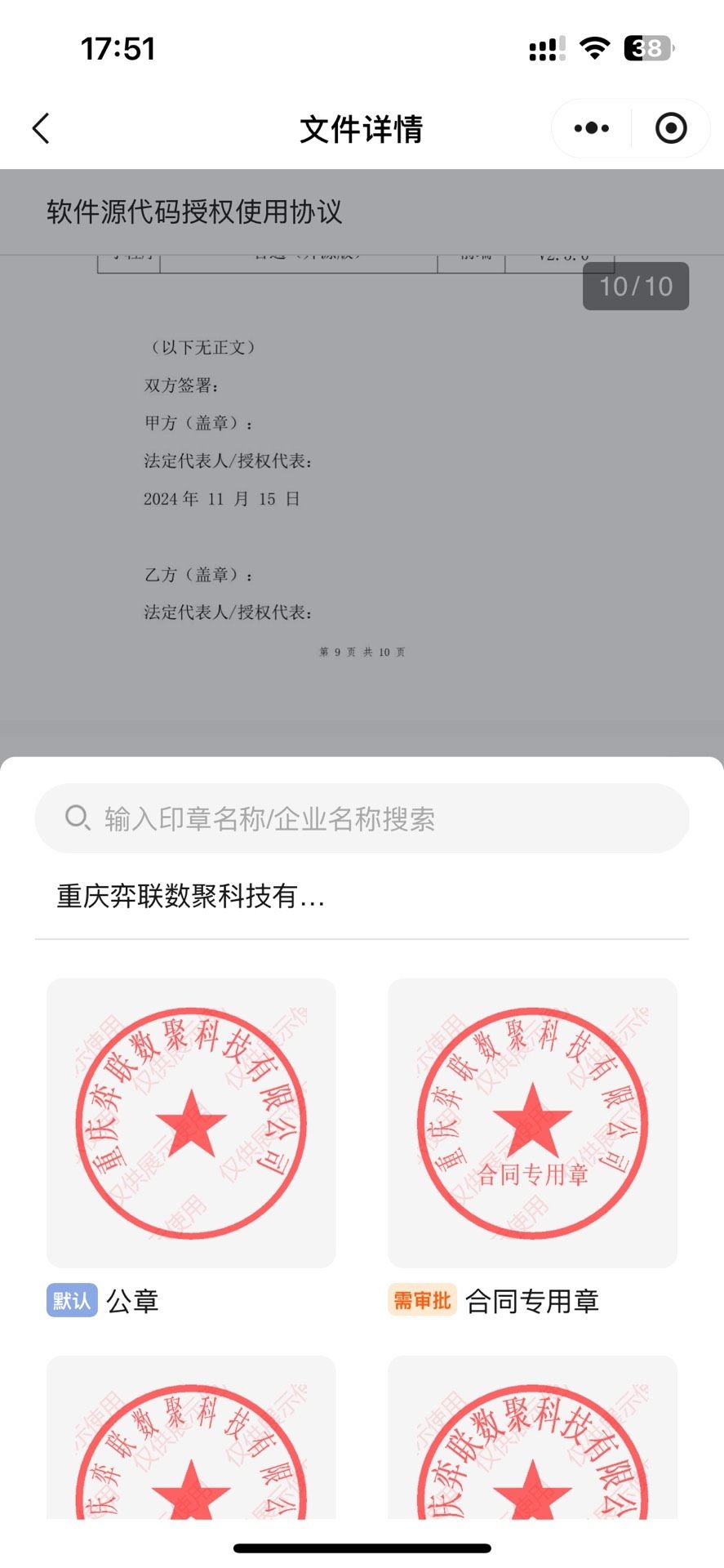
Task: Open the mini program more options menu
Action: pyautogui.click(x=592, y=128)
